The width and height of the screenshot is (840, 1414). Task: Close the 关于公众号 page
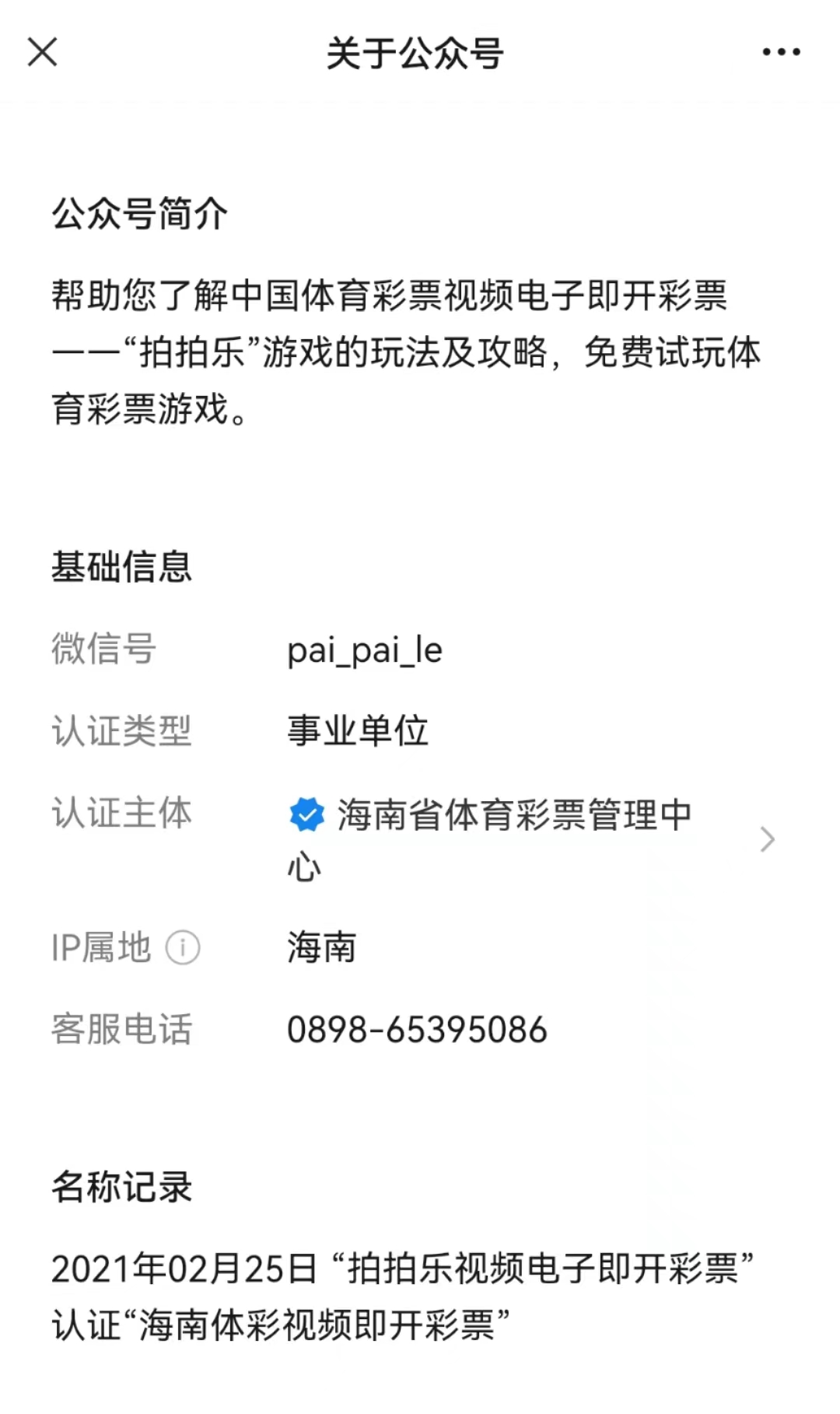coord(43,53)
